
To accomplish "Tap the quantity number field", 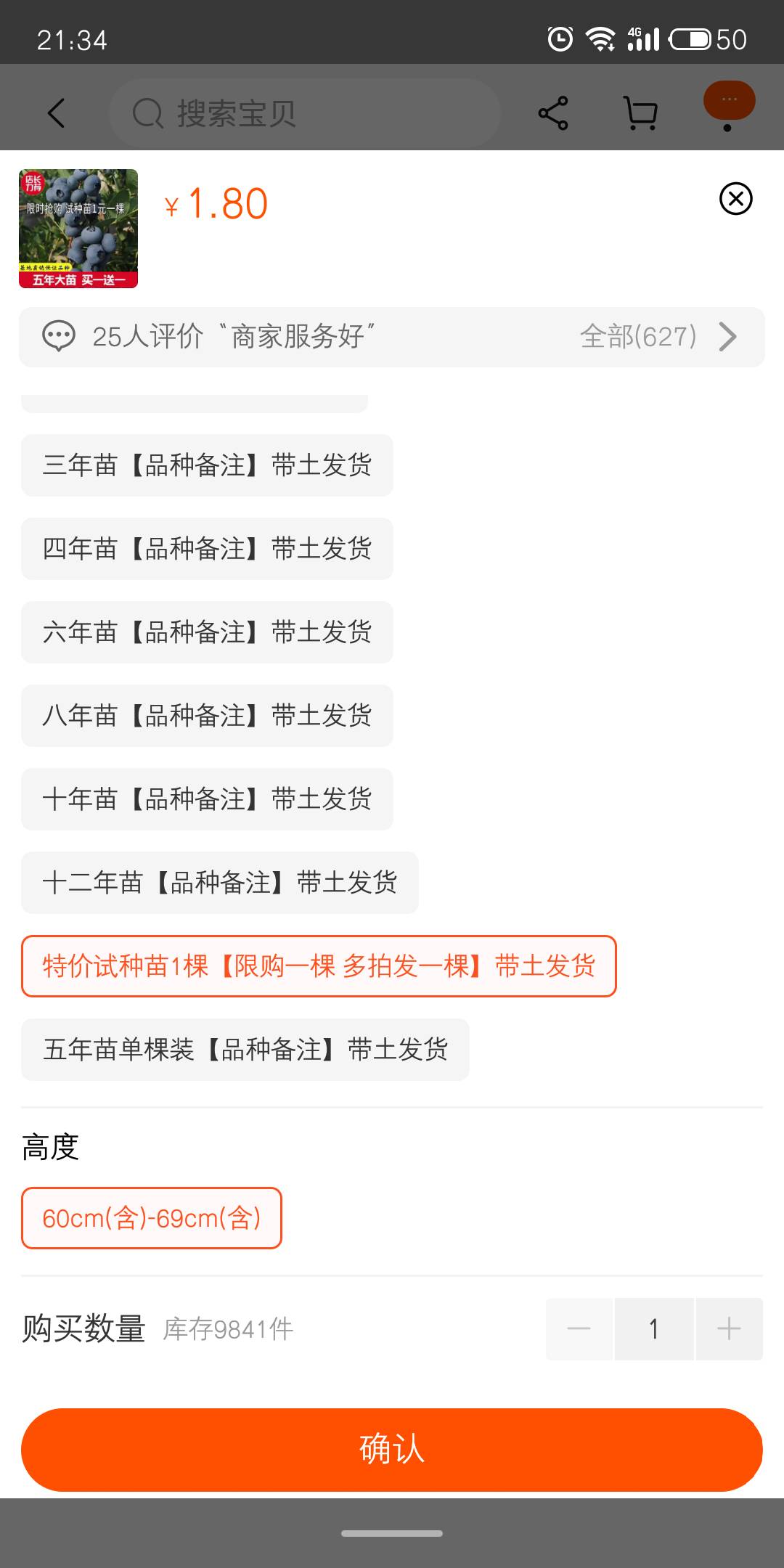I will click(654, 1329).
